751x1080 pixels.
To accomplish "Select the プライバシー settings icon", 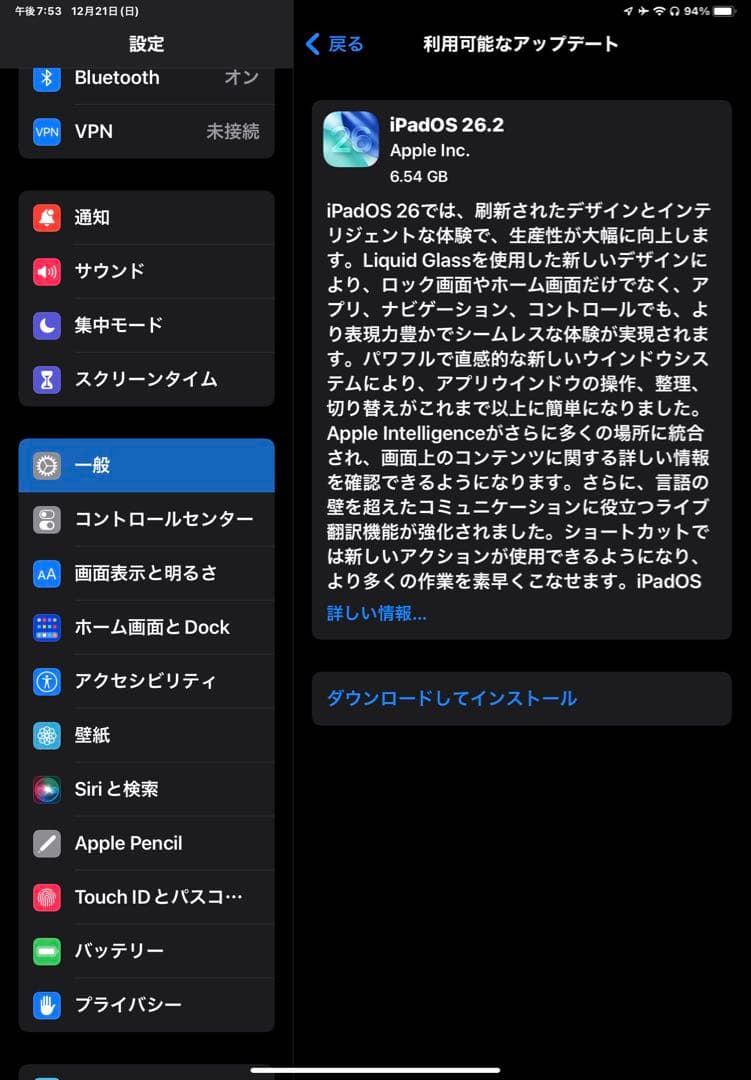I will [44, 1005].
